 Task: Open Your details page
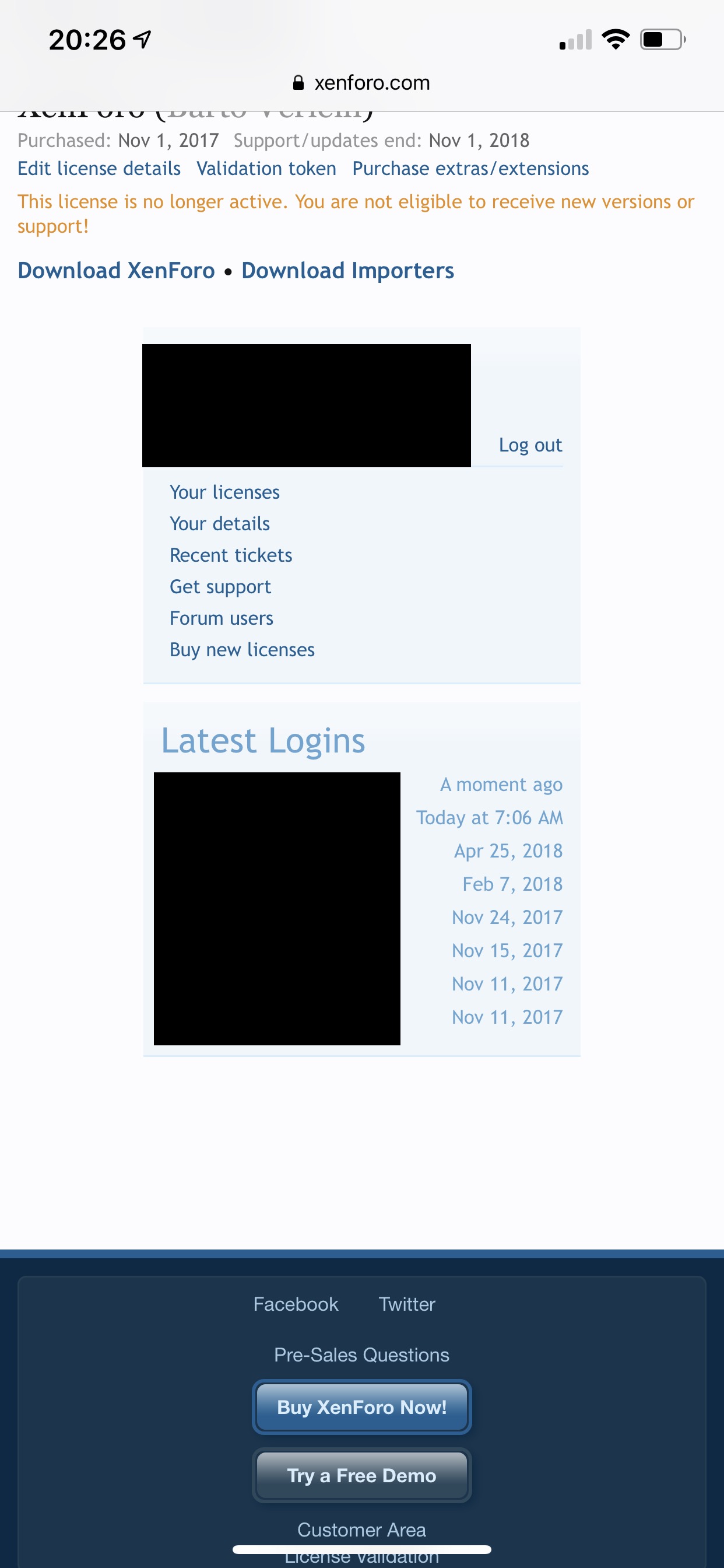[220, 523]
